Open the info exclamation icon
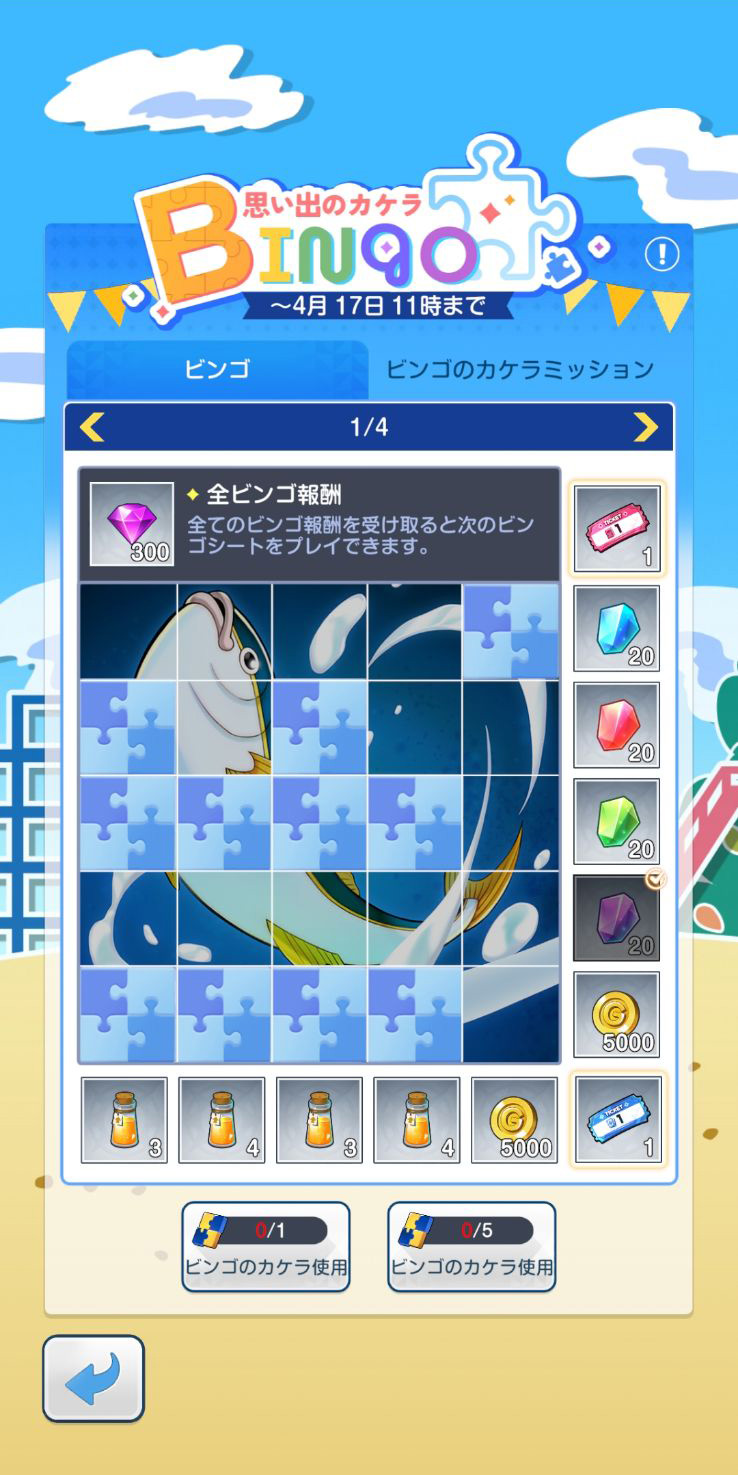The image size is (738, 1475). click(661, 255)
